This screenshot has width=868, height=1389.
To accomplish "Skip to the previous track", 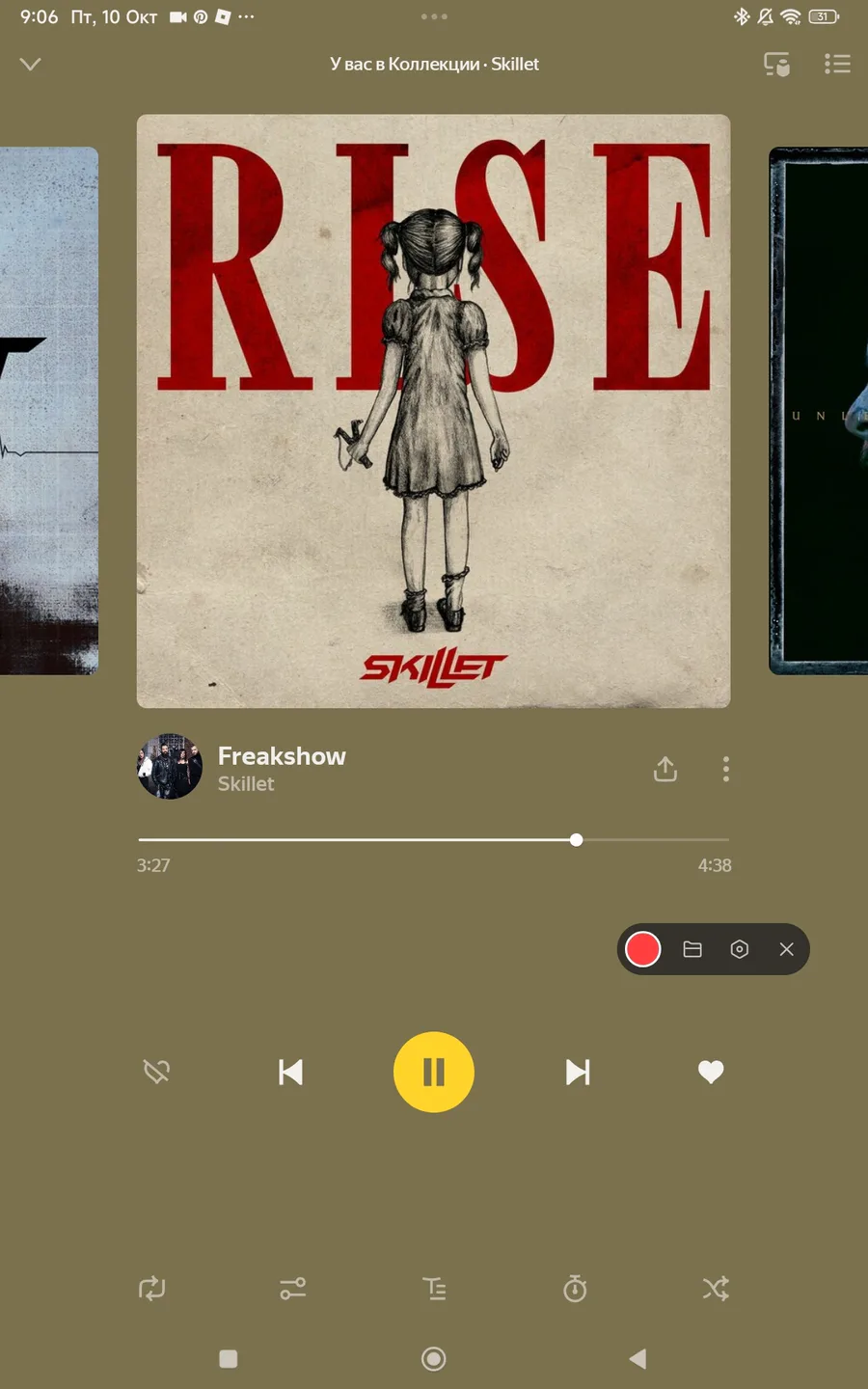I will click(290, 1072).
